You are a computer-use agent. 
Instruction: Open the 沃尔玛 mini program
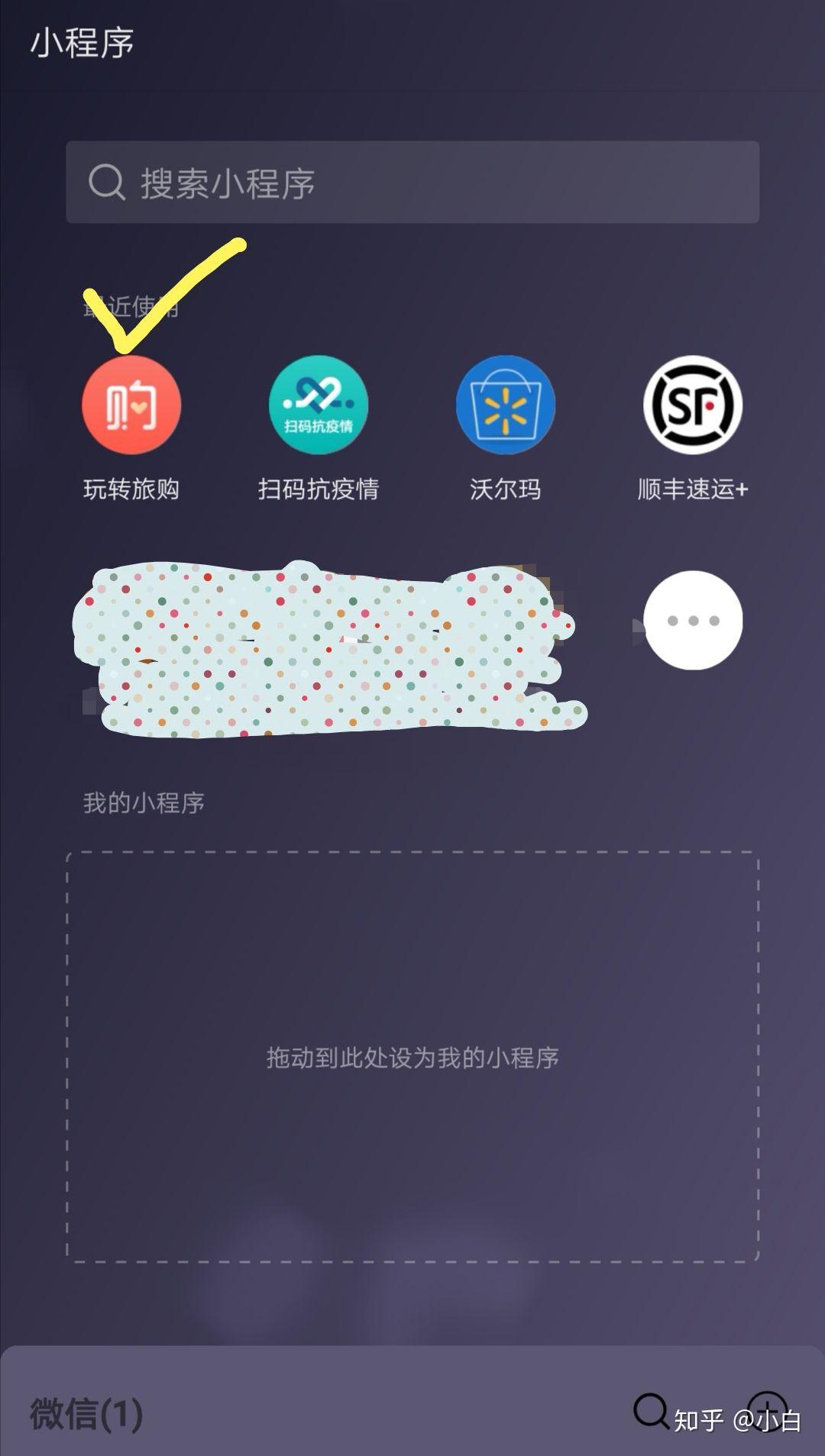tap(506, 405)
